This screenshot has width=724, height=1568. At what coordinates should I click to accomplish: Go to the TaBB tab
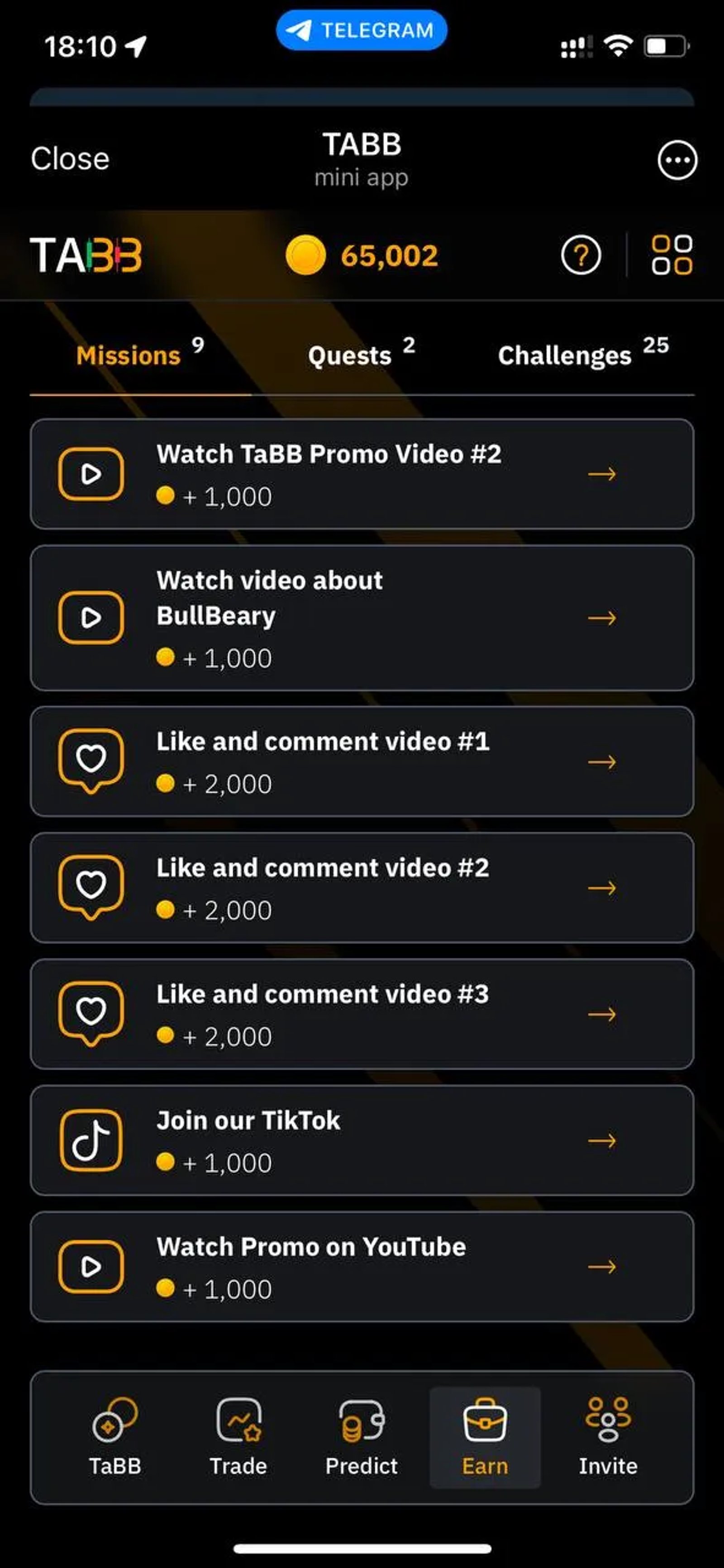(115, 1438)
